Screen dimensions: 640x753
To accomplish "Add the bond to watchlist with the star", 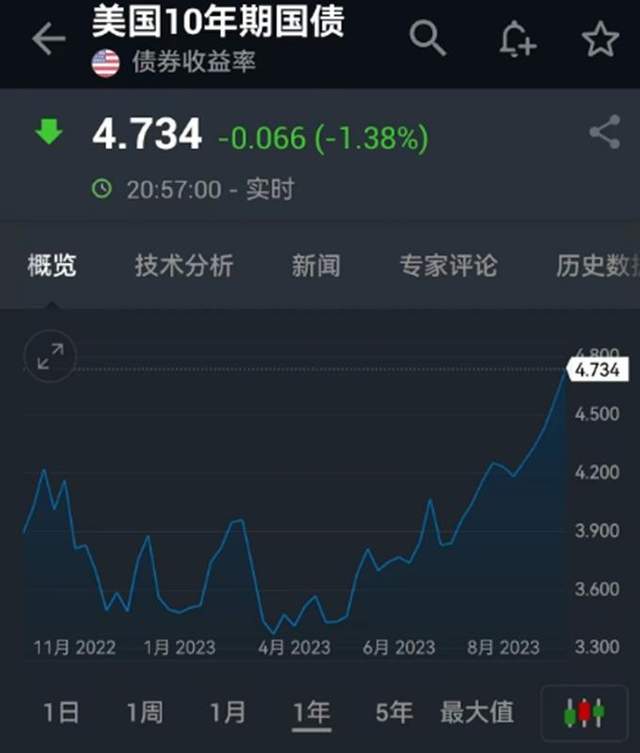I will click(600, 40).
